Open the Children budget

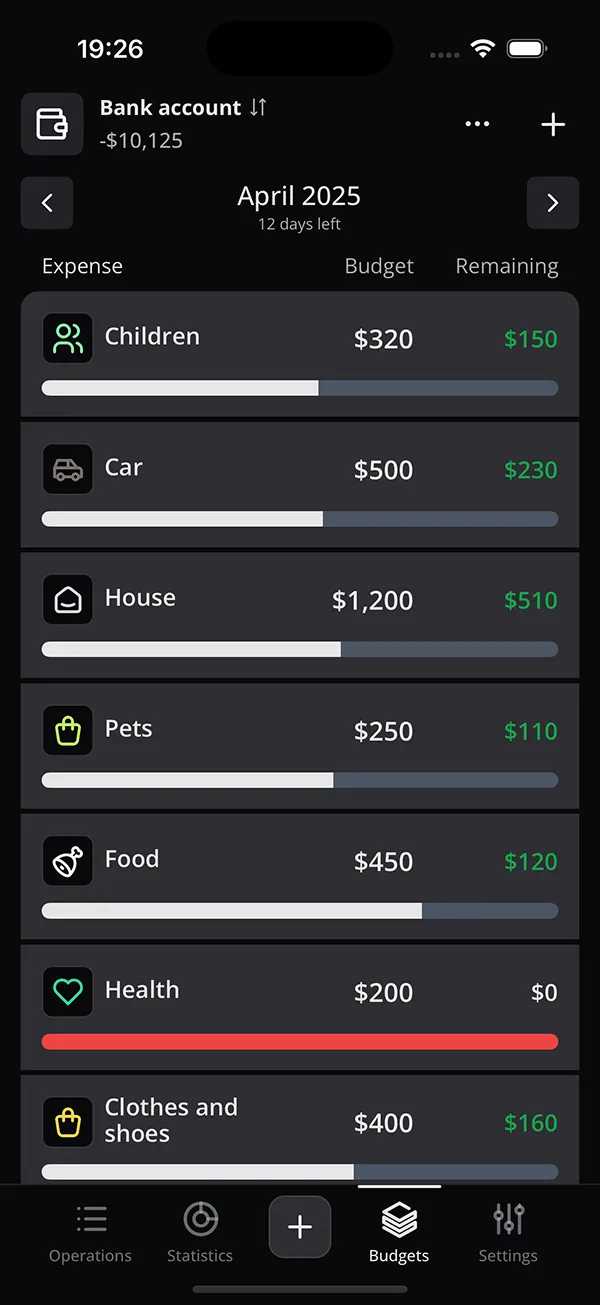(x=300, y=353)
